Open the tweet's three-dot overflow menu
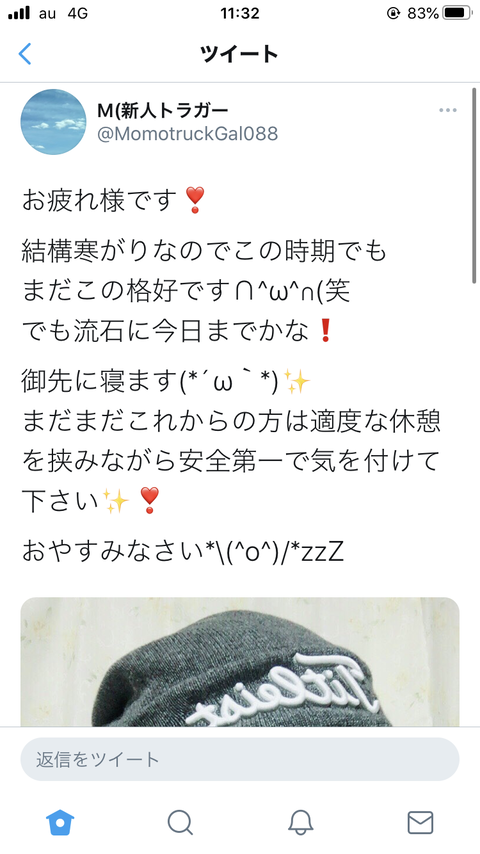The image size is (480, 854). pyautogui.click(x=447, y=111)
